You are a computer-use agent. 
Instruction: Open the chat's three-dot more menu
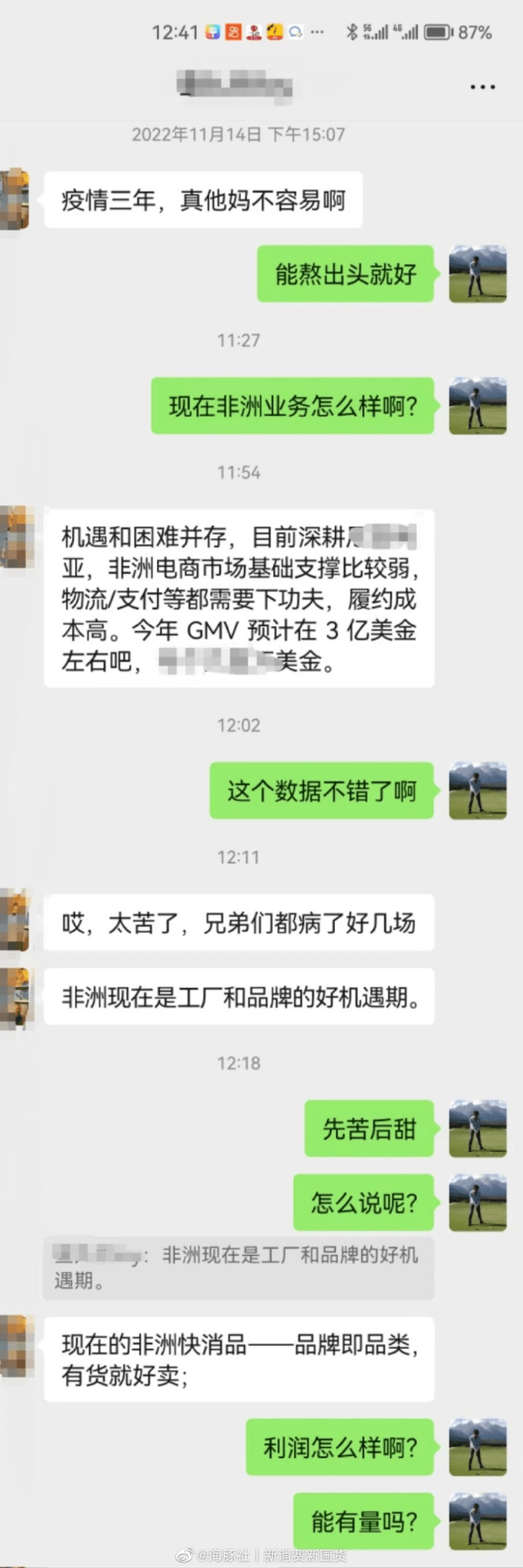click(482, 87)
